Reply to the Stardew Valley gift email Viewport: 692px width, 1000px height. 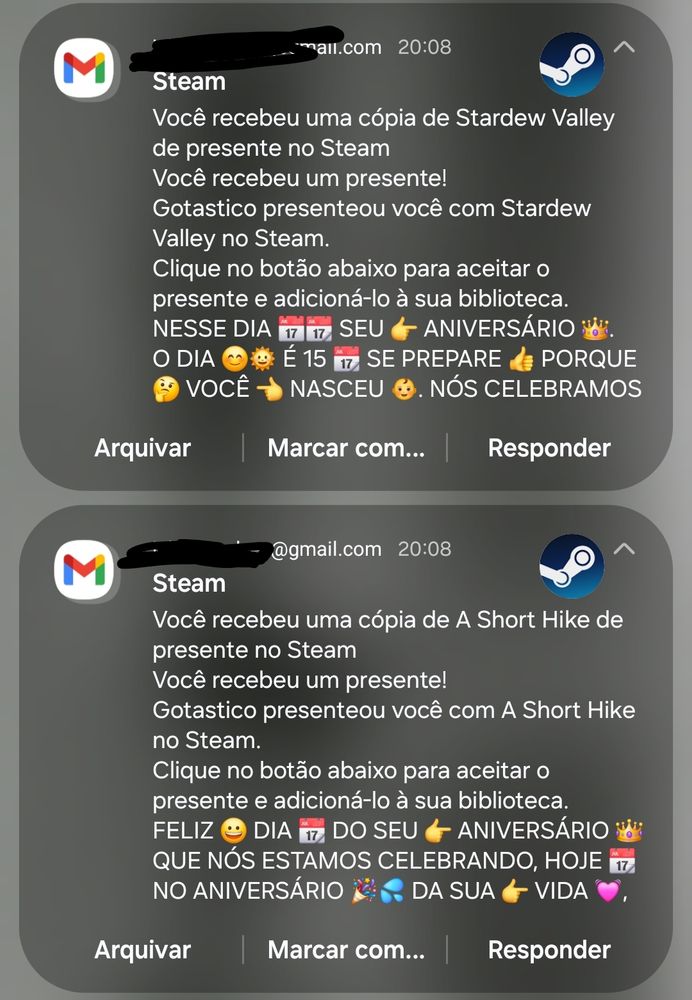[x=549, y=448]
